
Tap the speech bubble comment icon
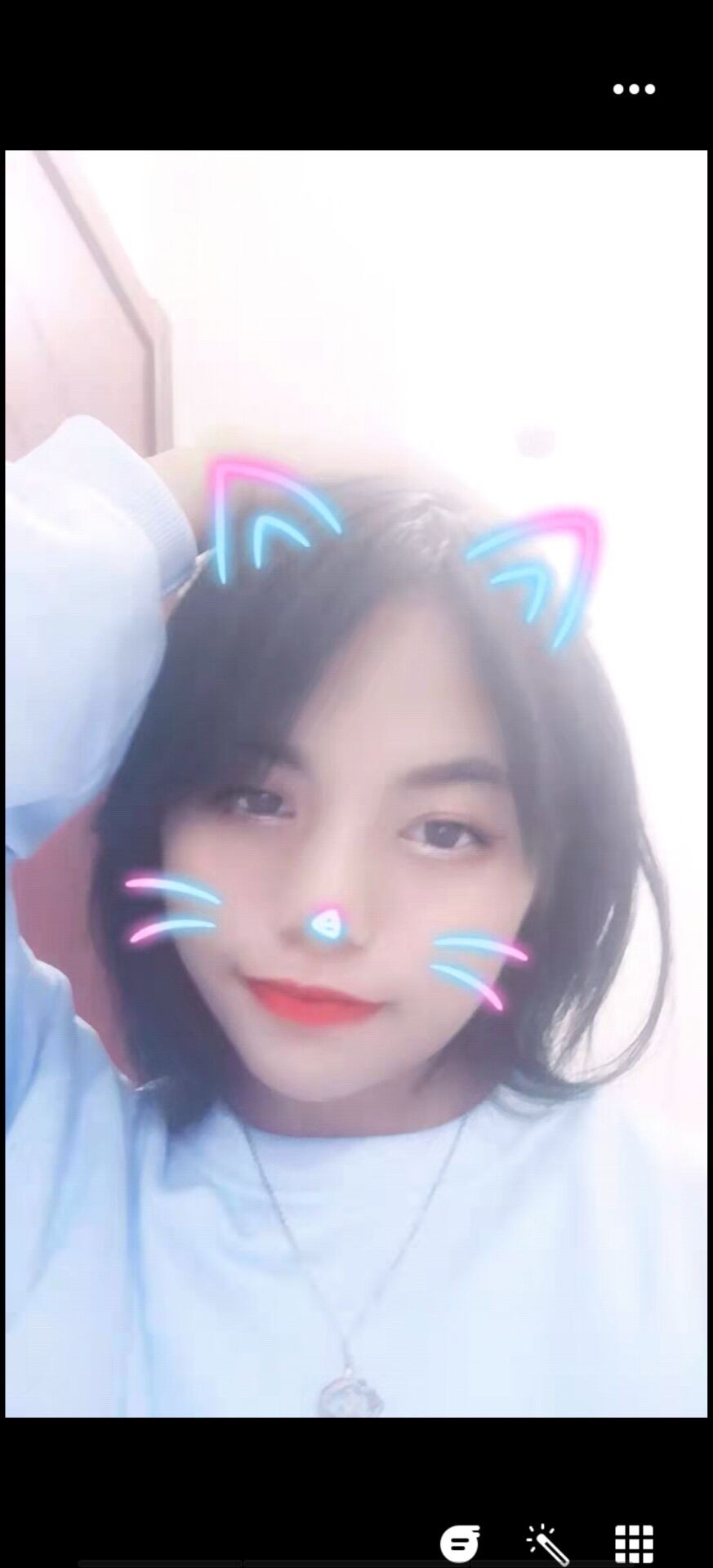pyautogui.click(x=460, y=1543)
